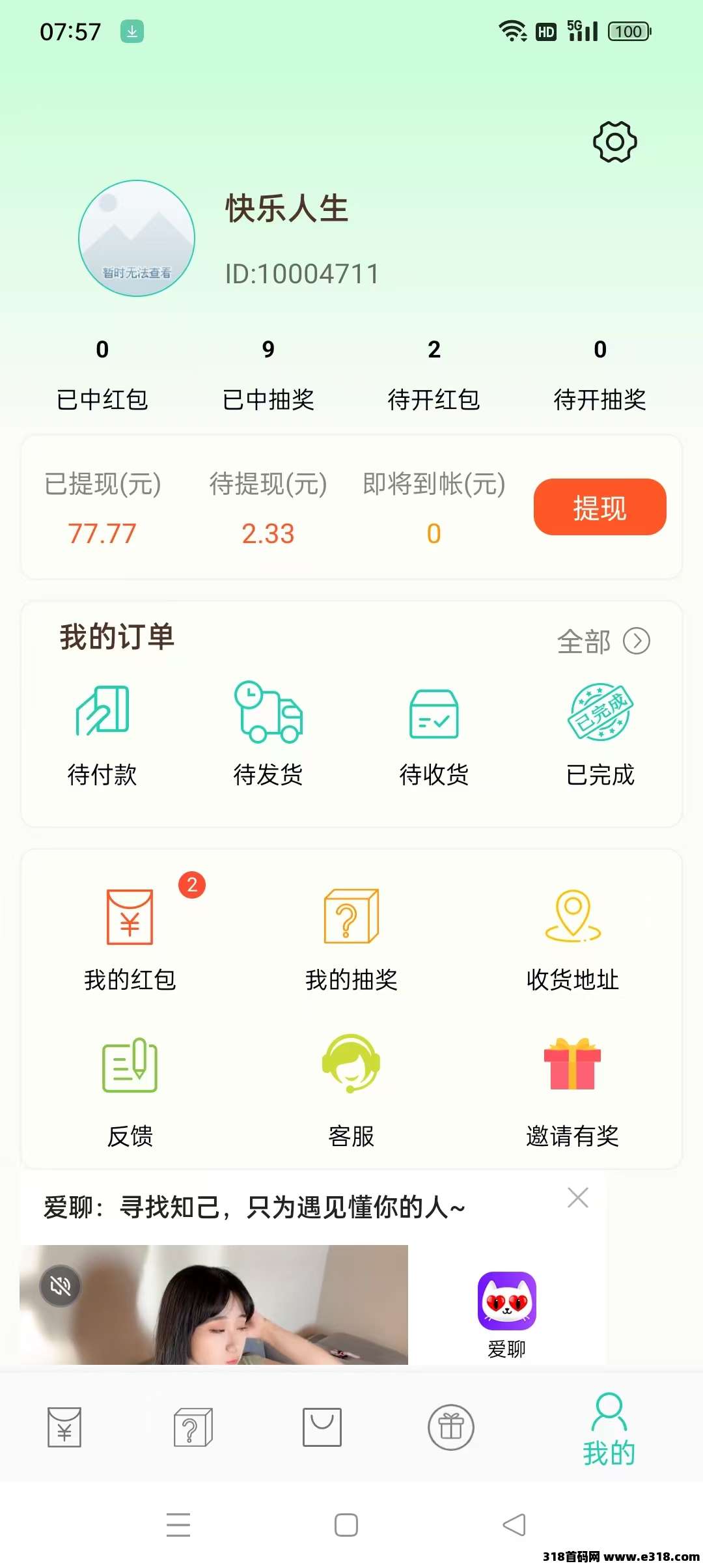
Task: Switch to the gift tab
Action: 450,1427
